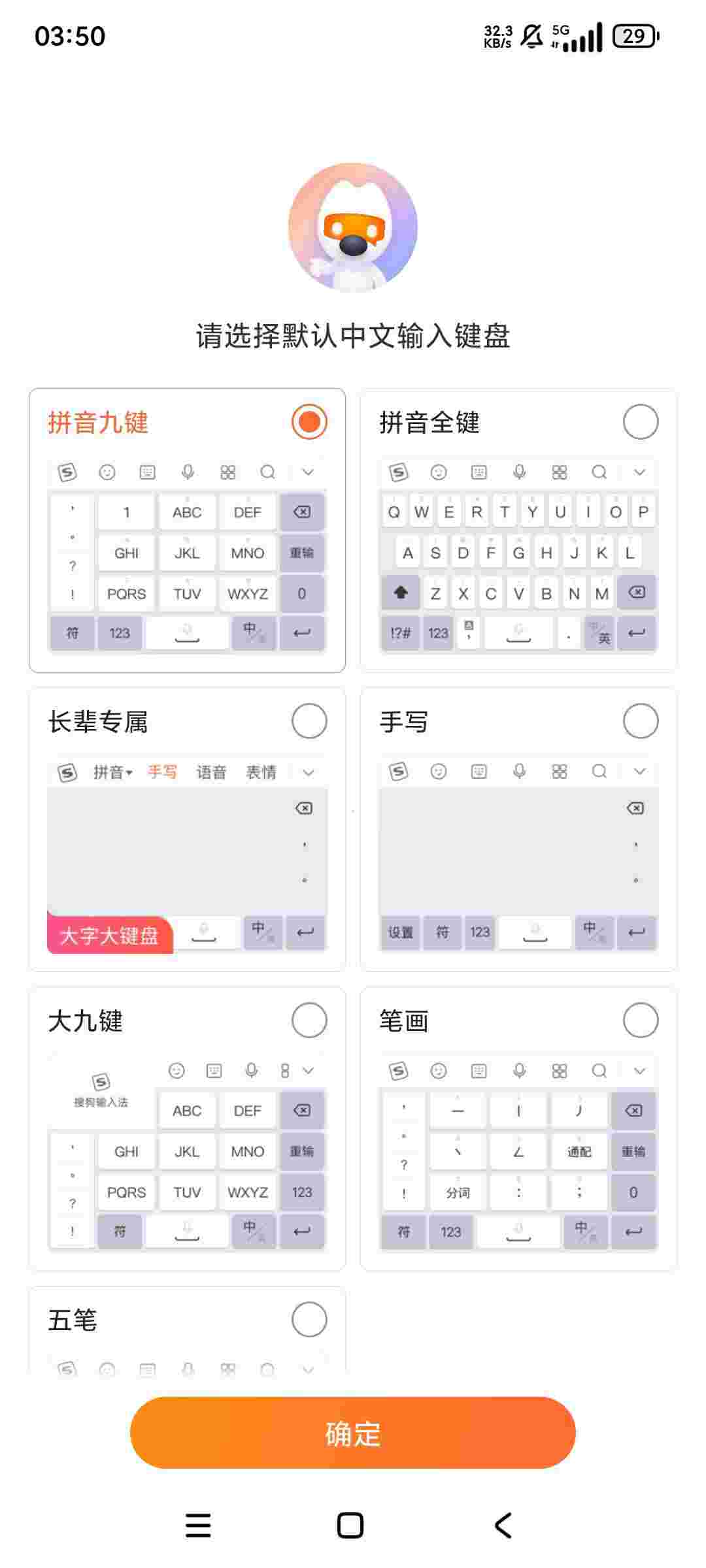The height and width of the screenshot is (1568, 706).
Task: Choose the 大九键 keyboard layout
Action: (309, 1021)
